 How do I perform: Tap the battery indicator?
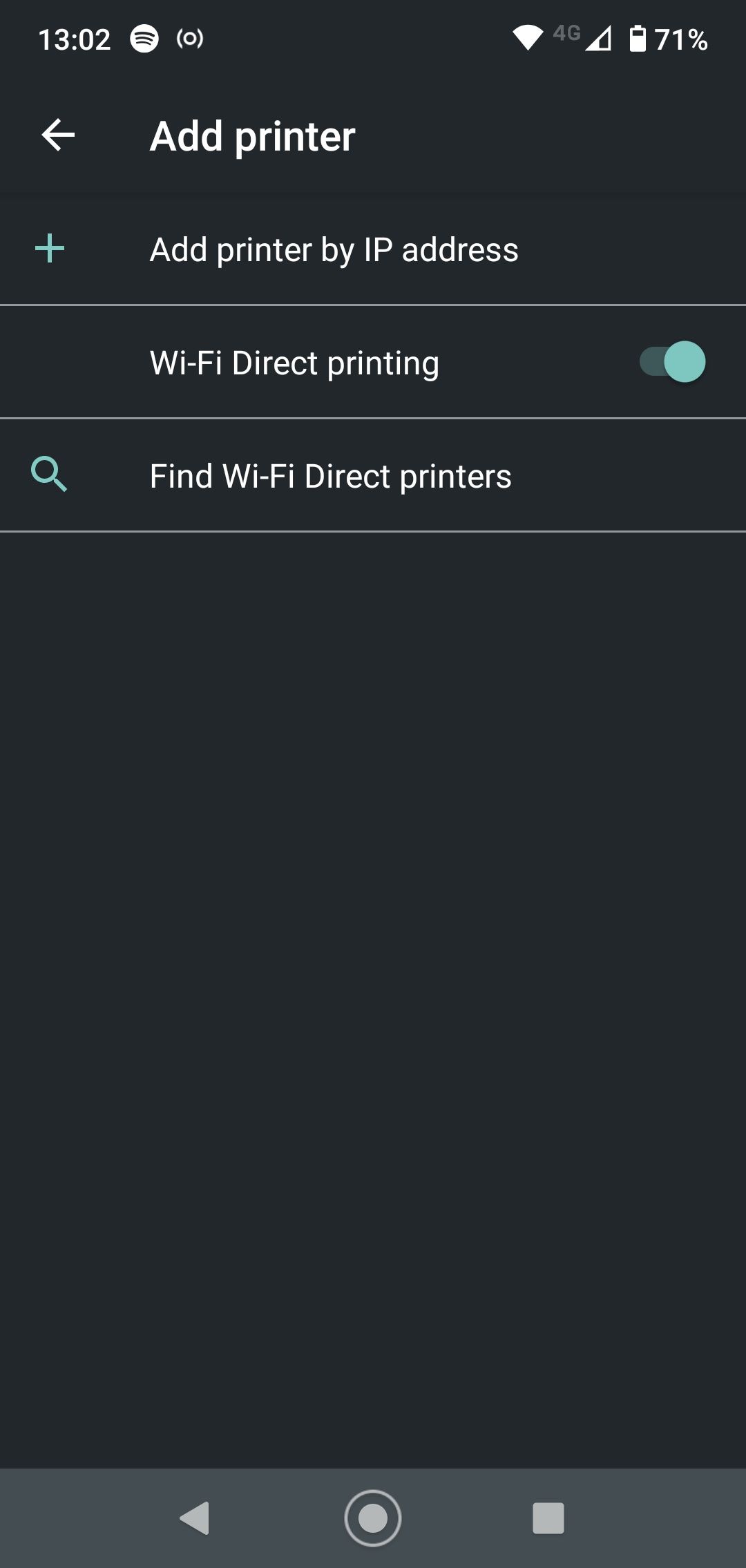point(639,39)
